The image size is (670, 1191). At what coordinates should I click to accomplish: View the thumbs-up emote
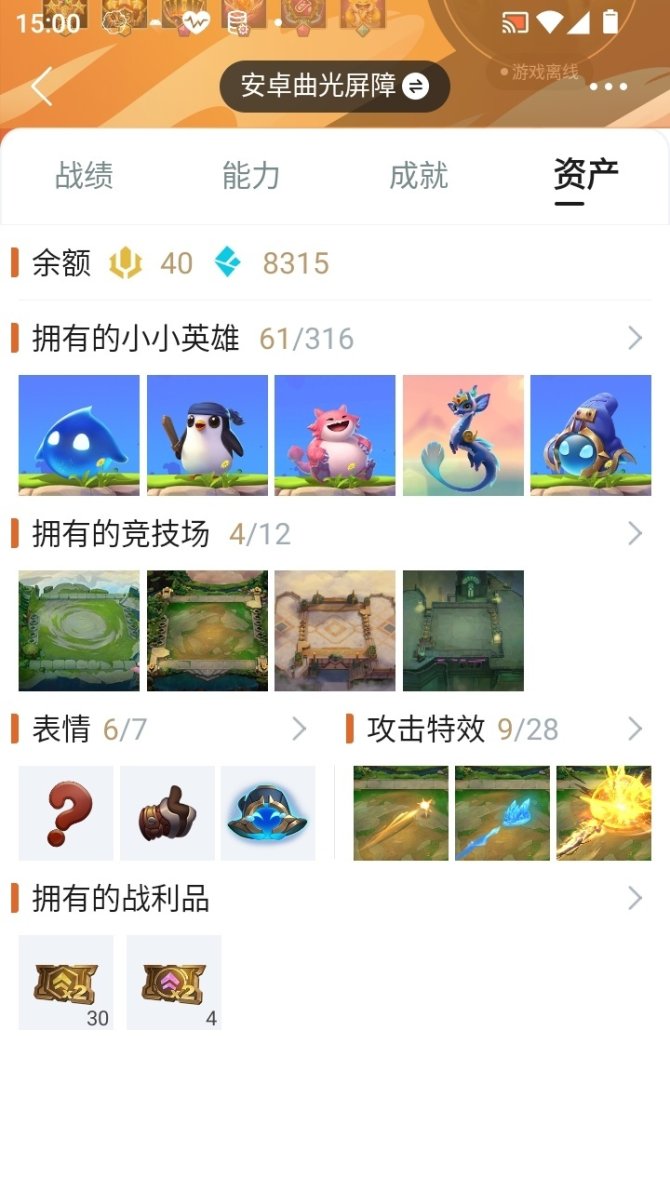(x=167, y=813)
